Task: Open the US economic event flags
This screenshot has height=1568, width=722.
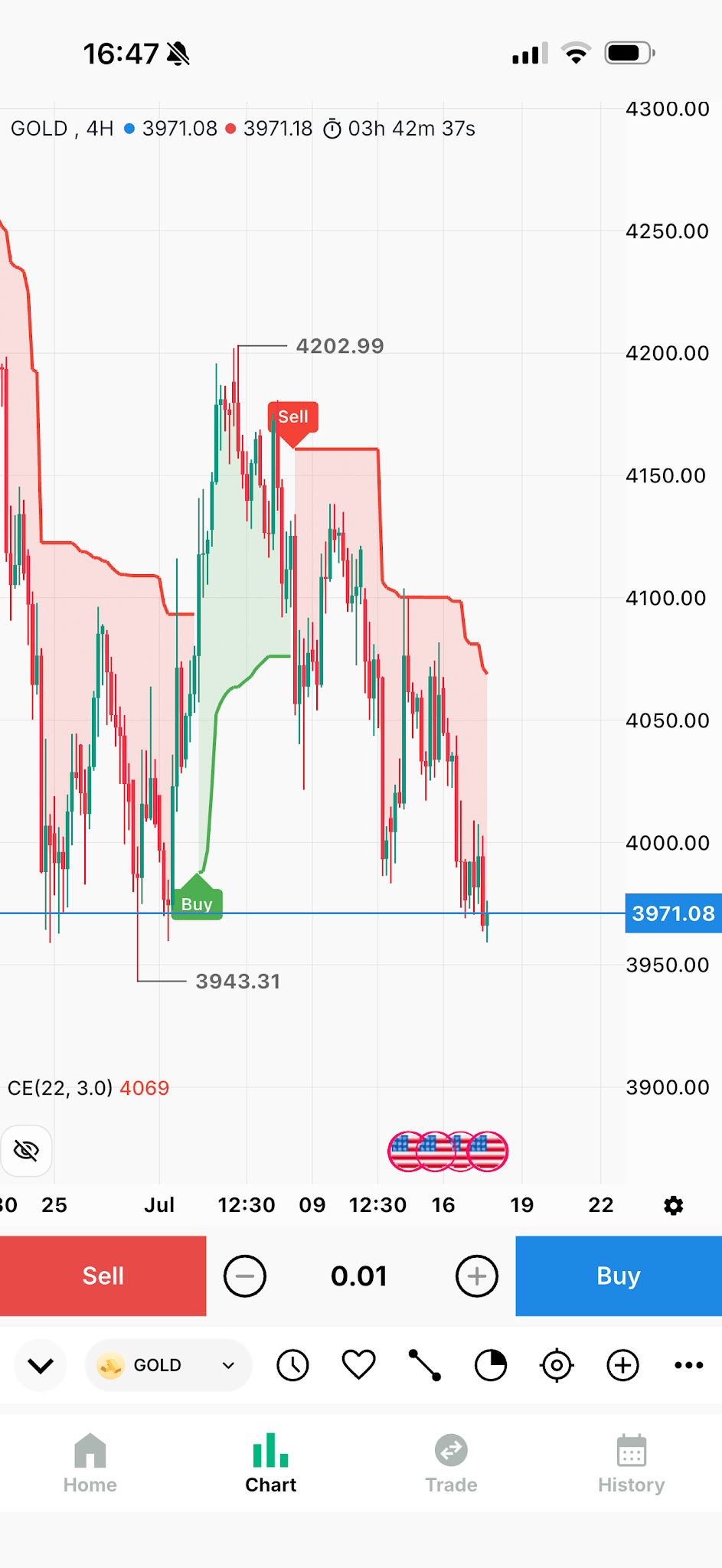Action: point(448,1151)
